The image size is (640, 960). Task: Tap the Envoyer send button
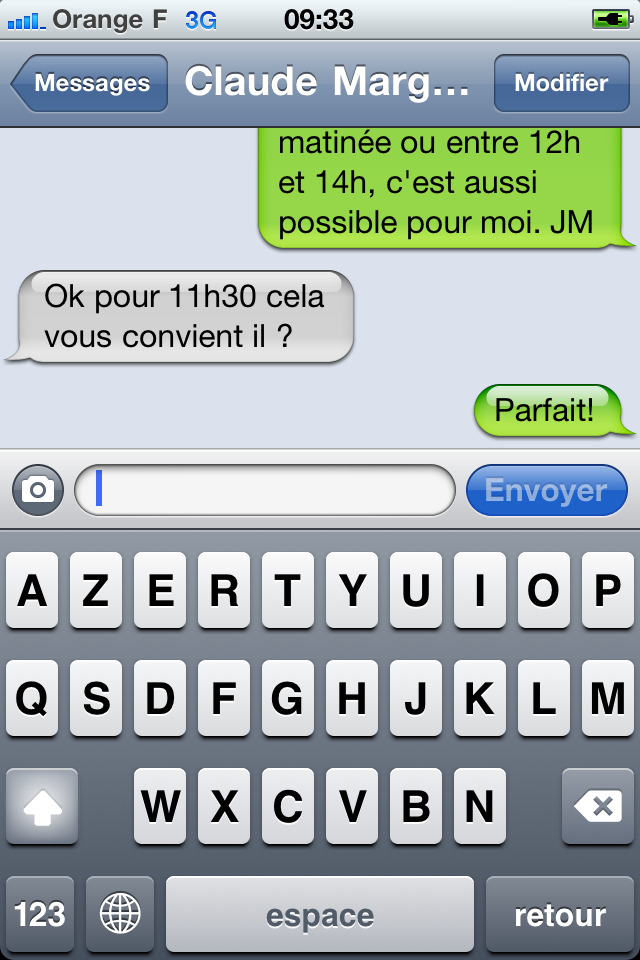coord(546,490)
